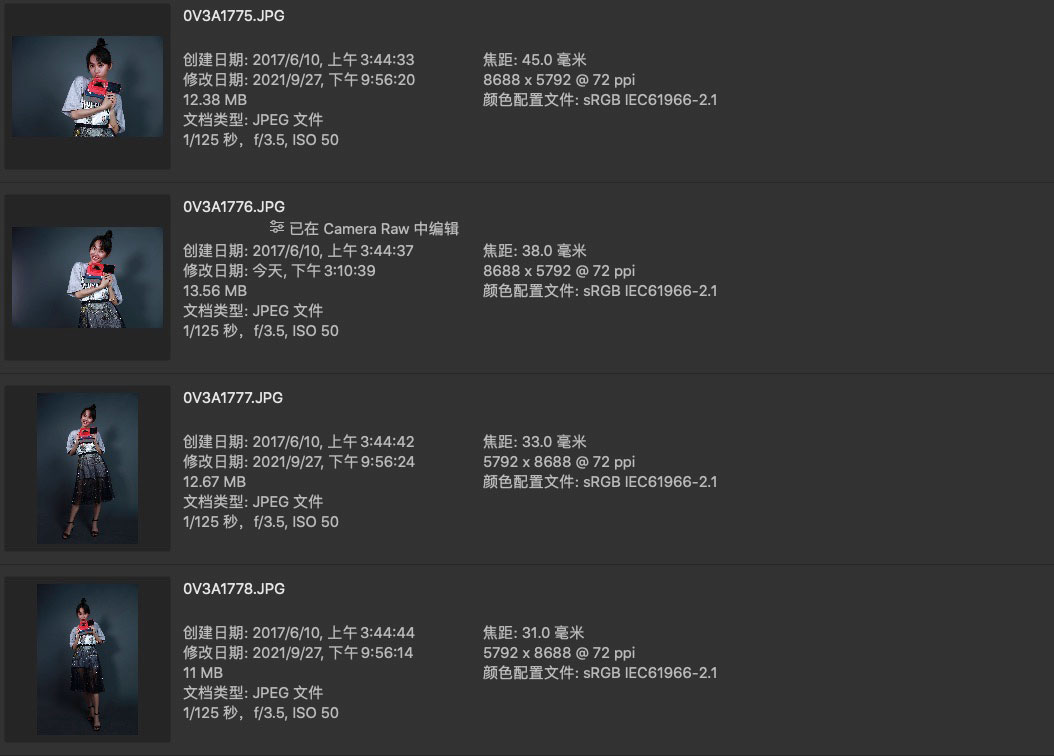Image resolution: width=1054 pixels, height=756 pixels.
Task: Select the 0V3A1777.JPG portrait thumbnail
Action: click(x=87, y=468)
